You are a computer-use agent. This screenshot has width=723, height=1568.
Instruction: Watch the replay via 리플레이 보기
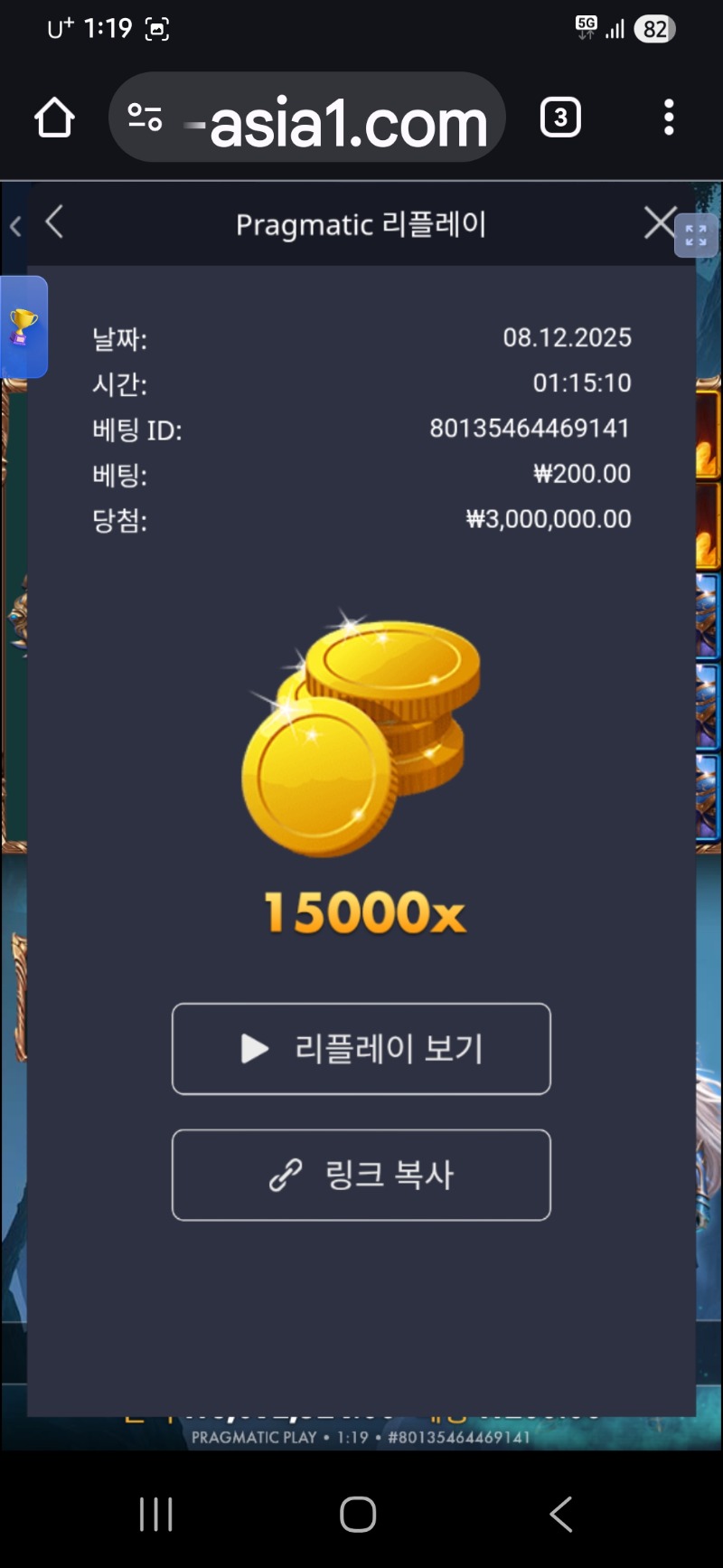point(361,1050)
